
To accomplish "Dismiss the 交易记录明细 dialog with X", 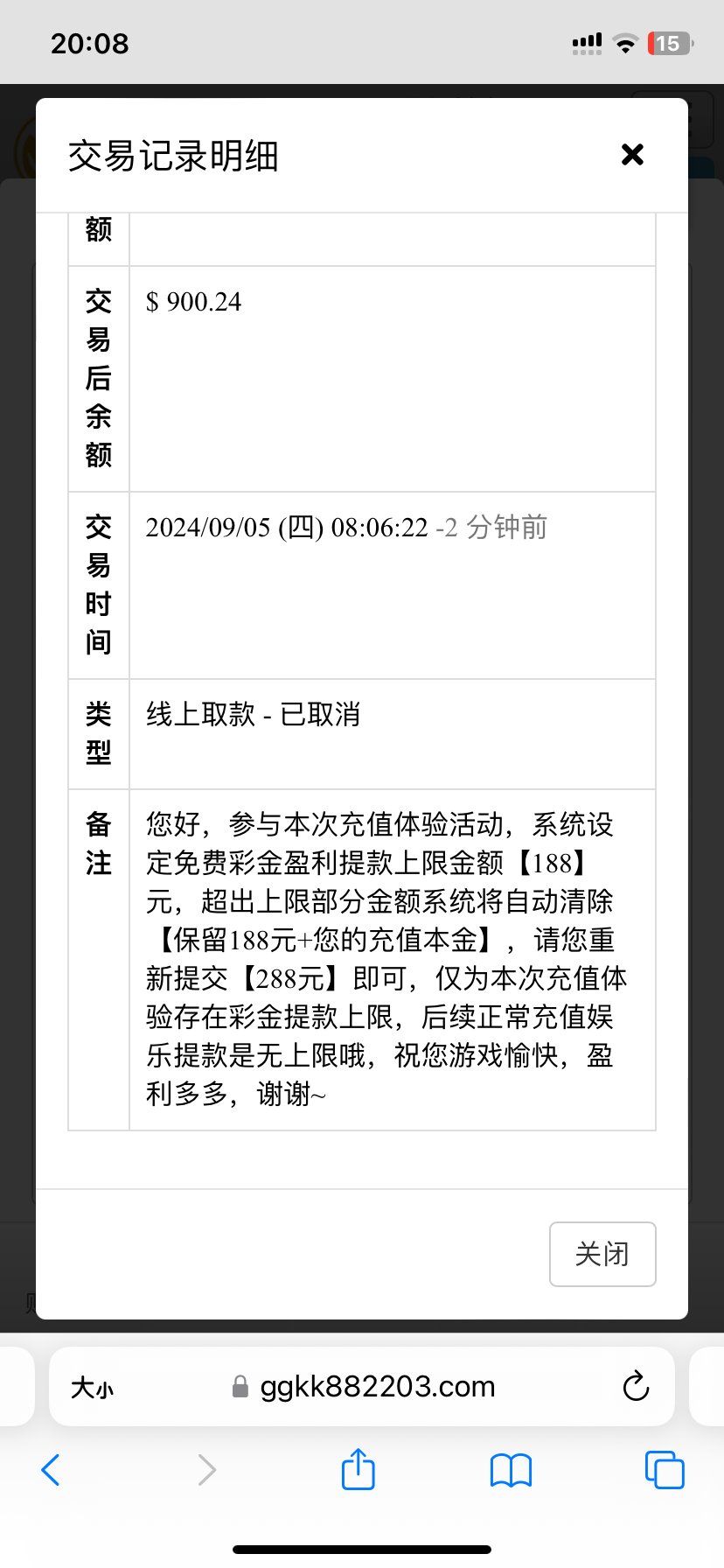I will click(631, 154).
